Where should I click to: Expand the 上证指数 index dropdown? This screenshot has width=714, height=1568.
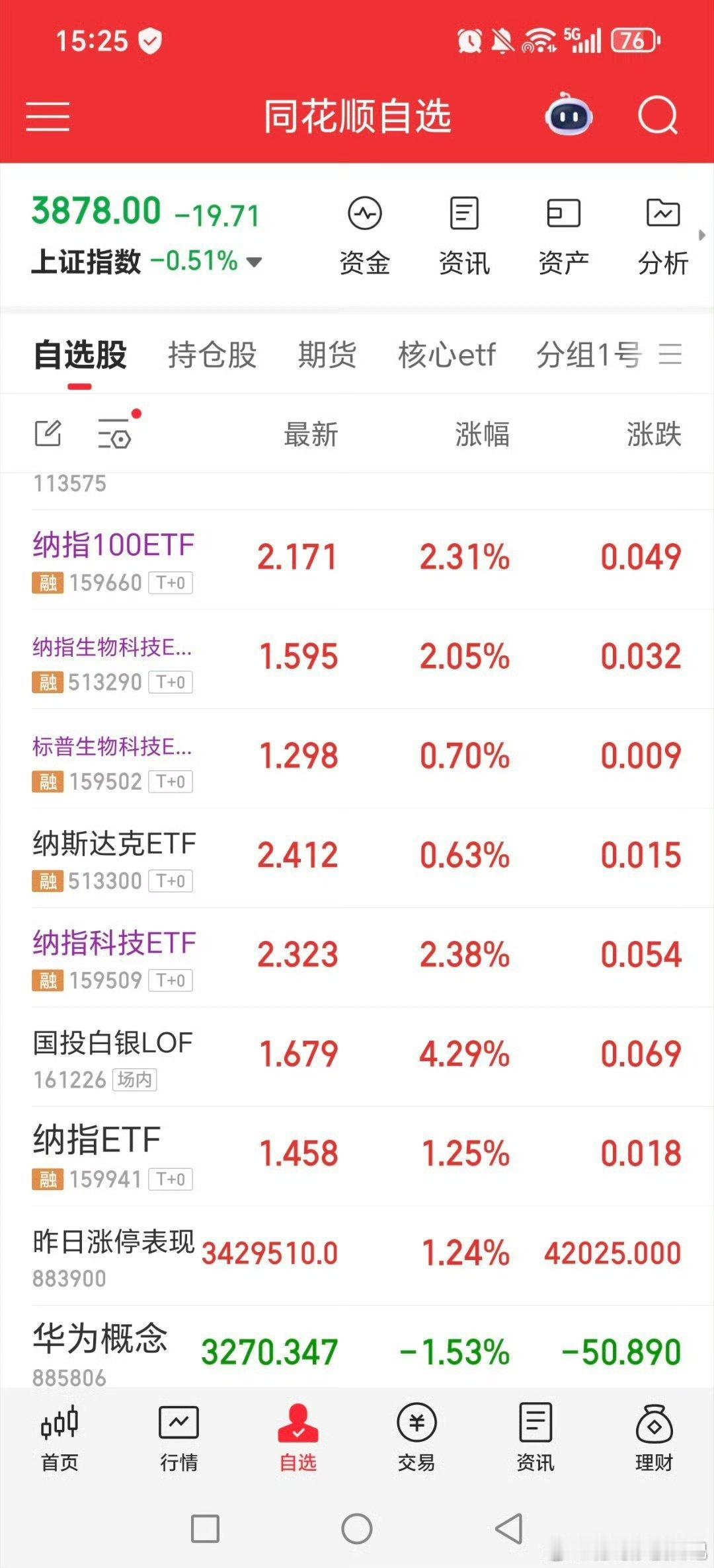[254, 262]
